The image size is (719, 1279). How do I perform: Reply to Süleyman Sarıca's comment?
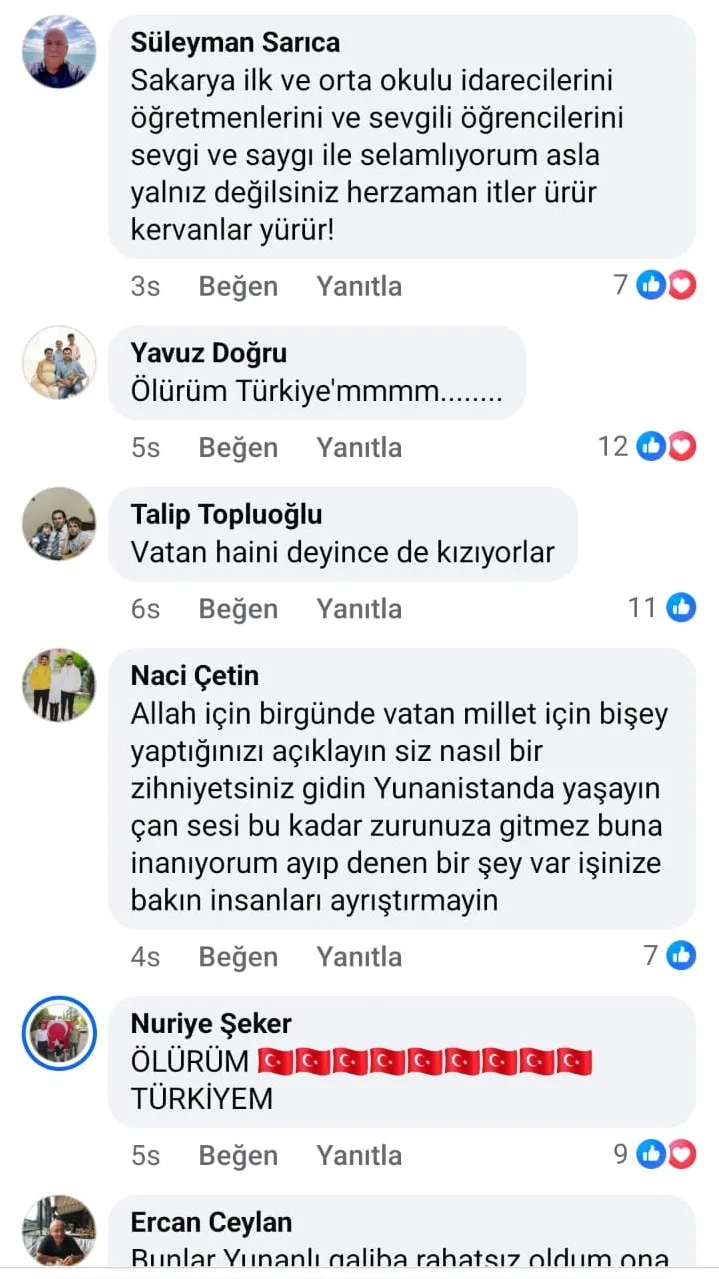pyautogui.click(x=359, y=286)
